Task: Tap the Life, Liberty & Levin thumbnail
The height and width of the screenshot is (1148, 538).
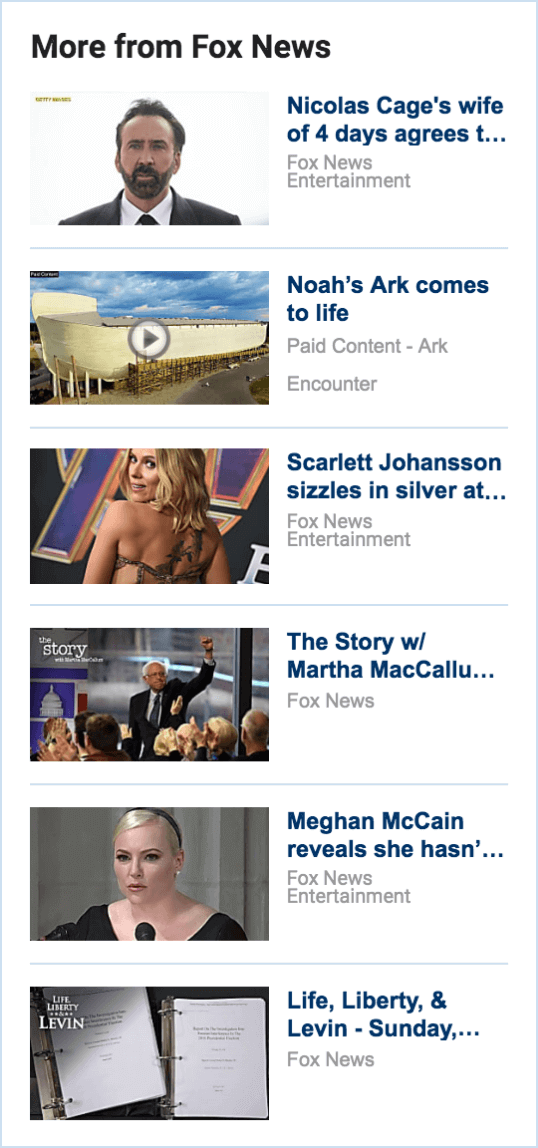Action: [149, 1053]
